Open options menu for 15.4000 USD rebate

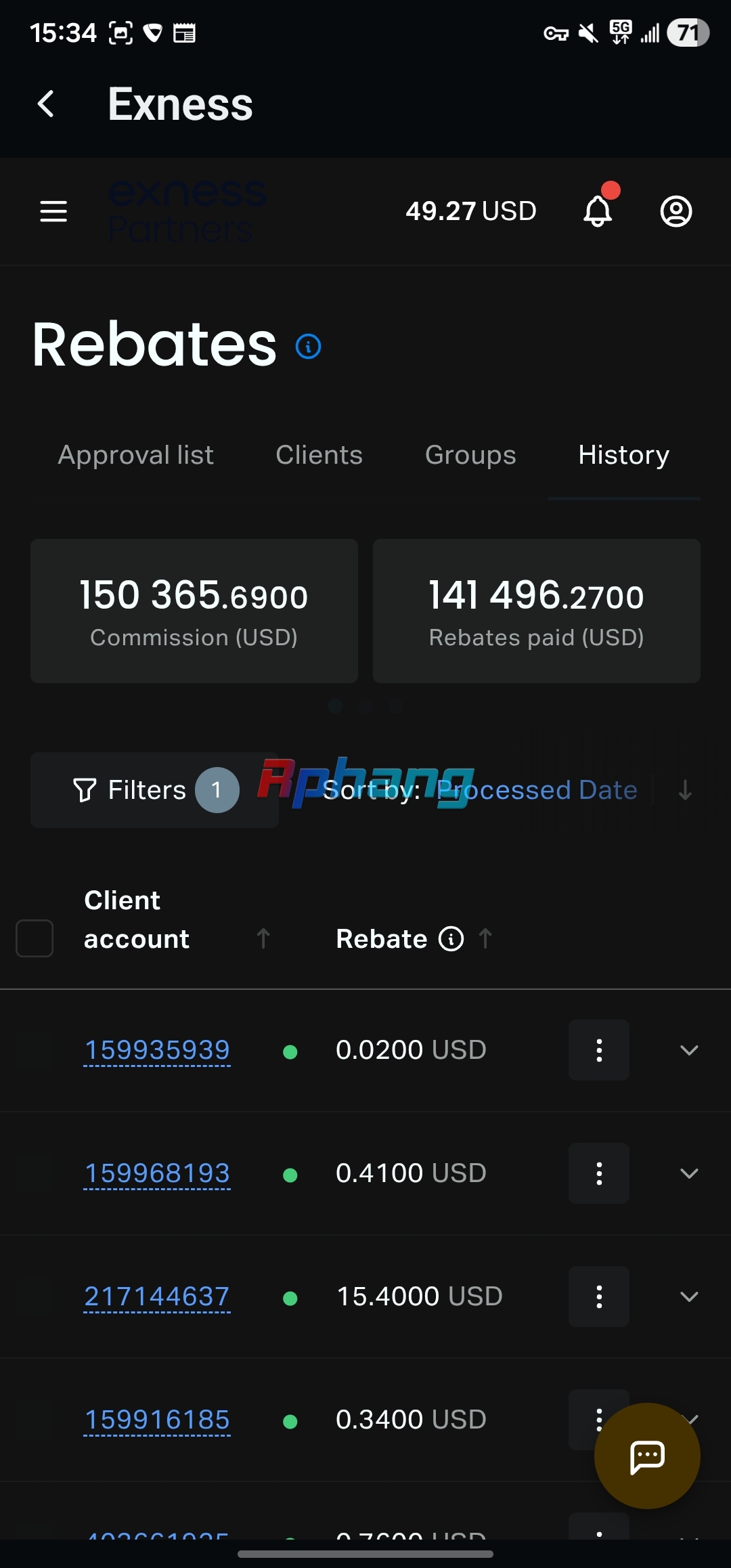pos(599,1297)
